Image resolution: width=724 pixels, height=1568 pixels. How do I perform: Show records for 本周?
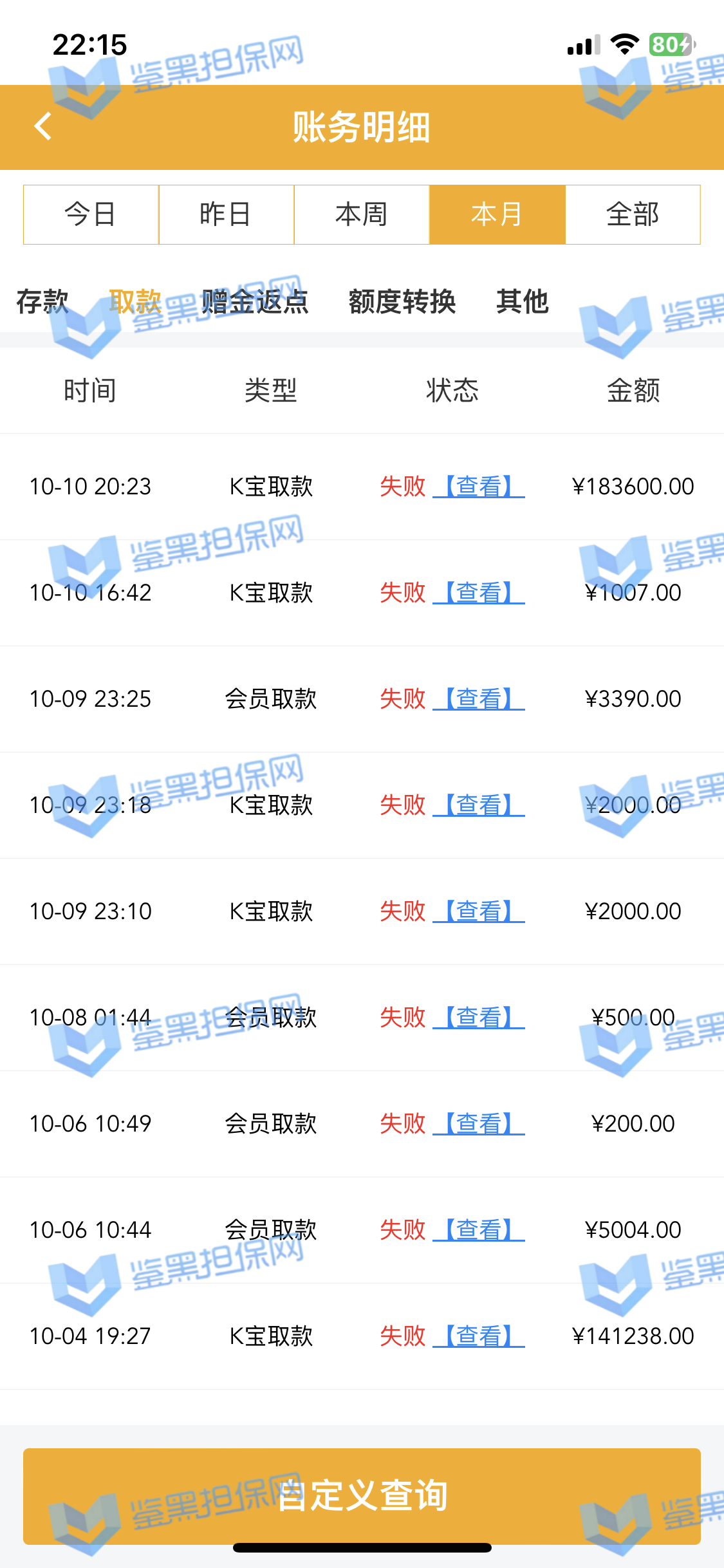[362, 214]
